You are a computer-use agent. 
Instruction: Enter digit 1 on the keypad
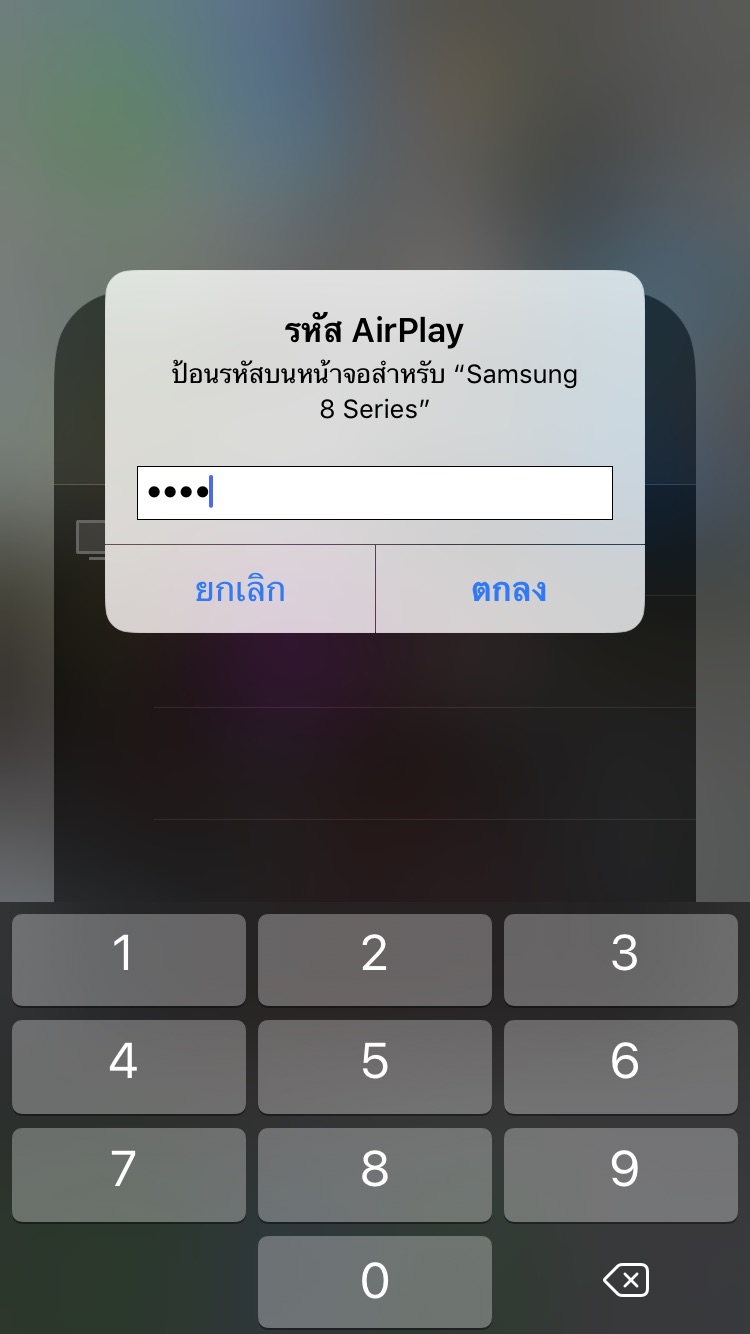pos(129,959)
